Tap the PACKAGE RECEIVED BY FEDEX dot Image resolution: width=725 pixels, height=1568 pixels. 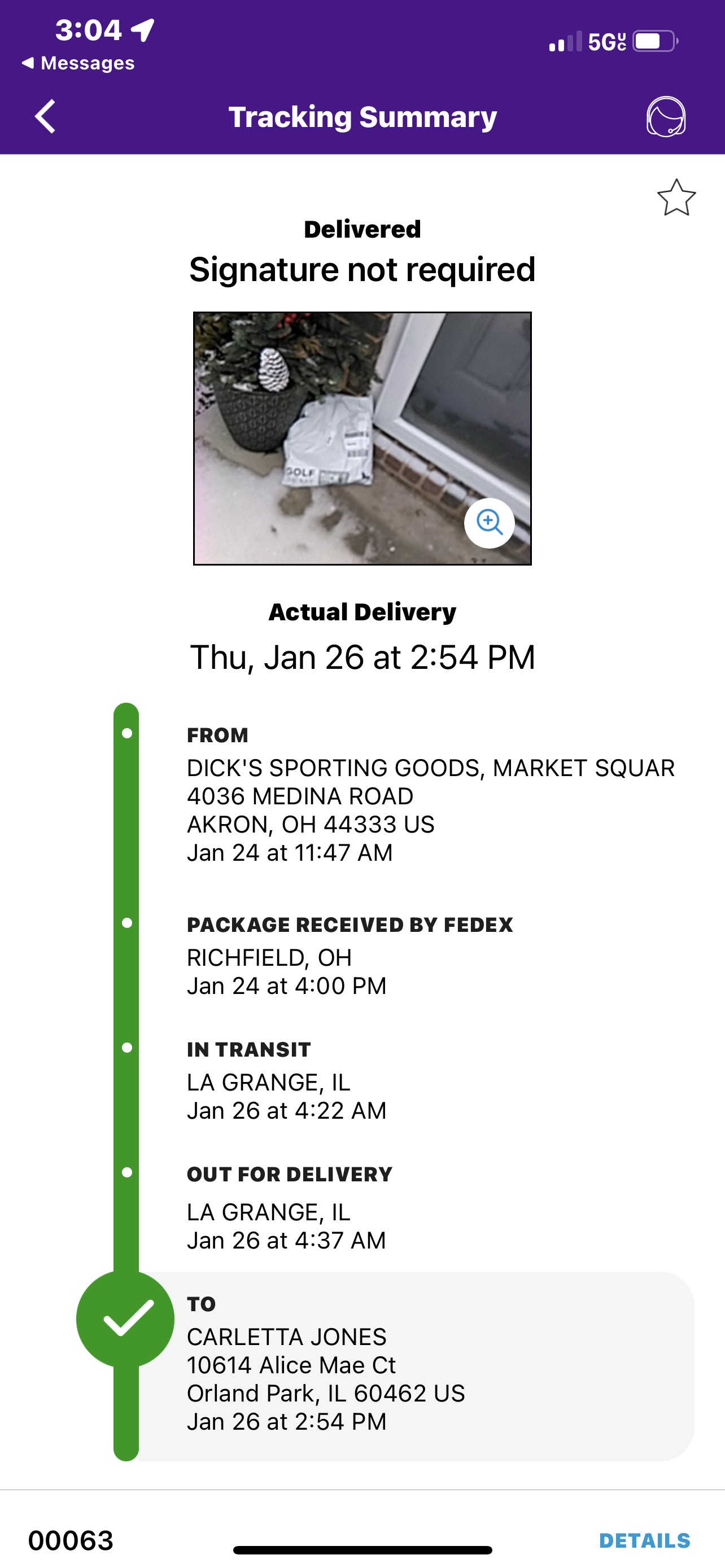(126, 924)
